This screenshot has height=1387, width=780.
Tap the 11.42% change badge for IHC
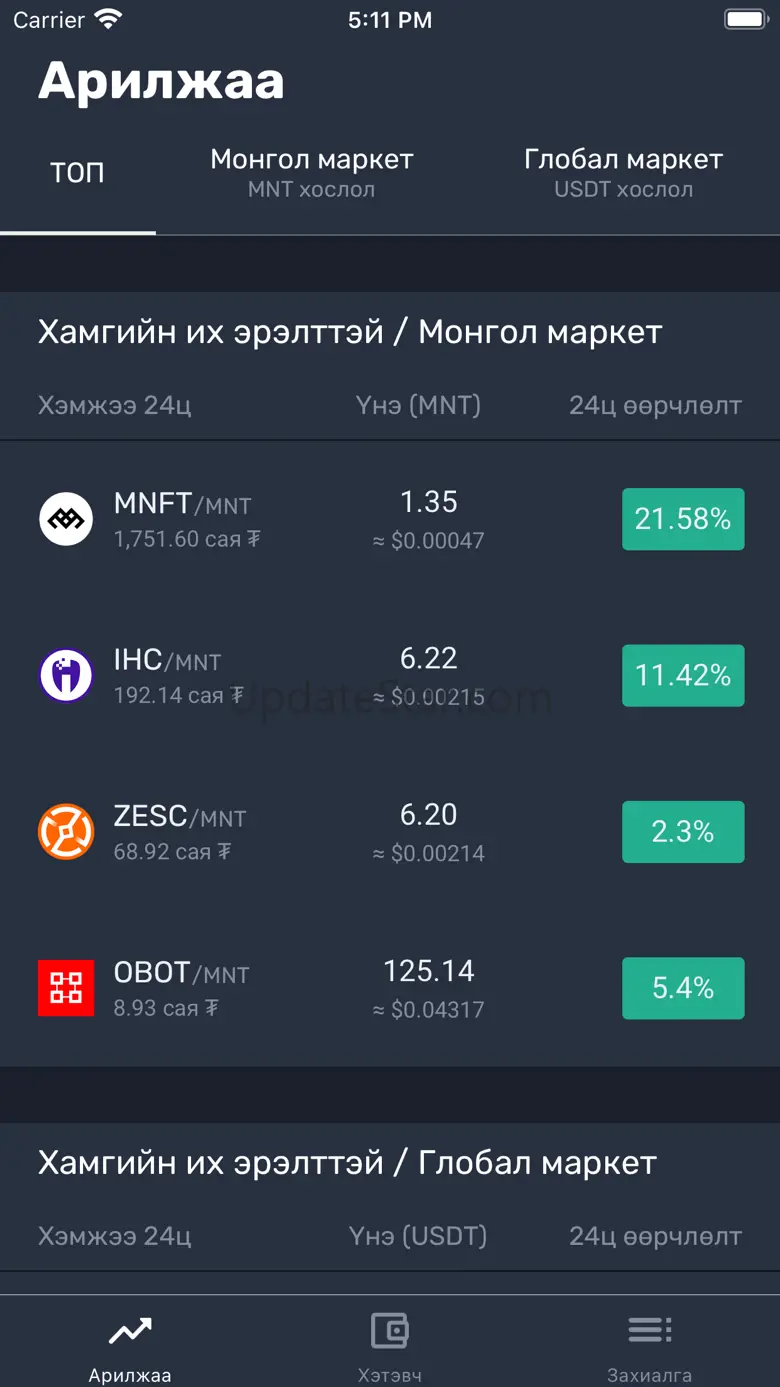click(683, 675)
